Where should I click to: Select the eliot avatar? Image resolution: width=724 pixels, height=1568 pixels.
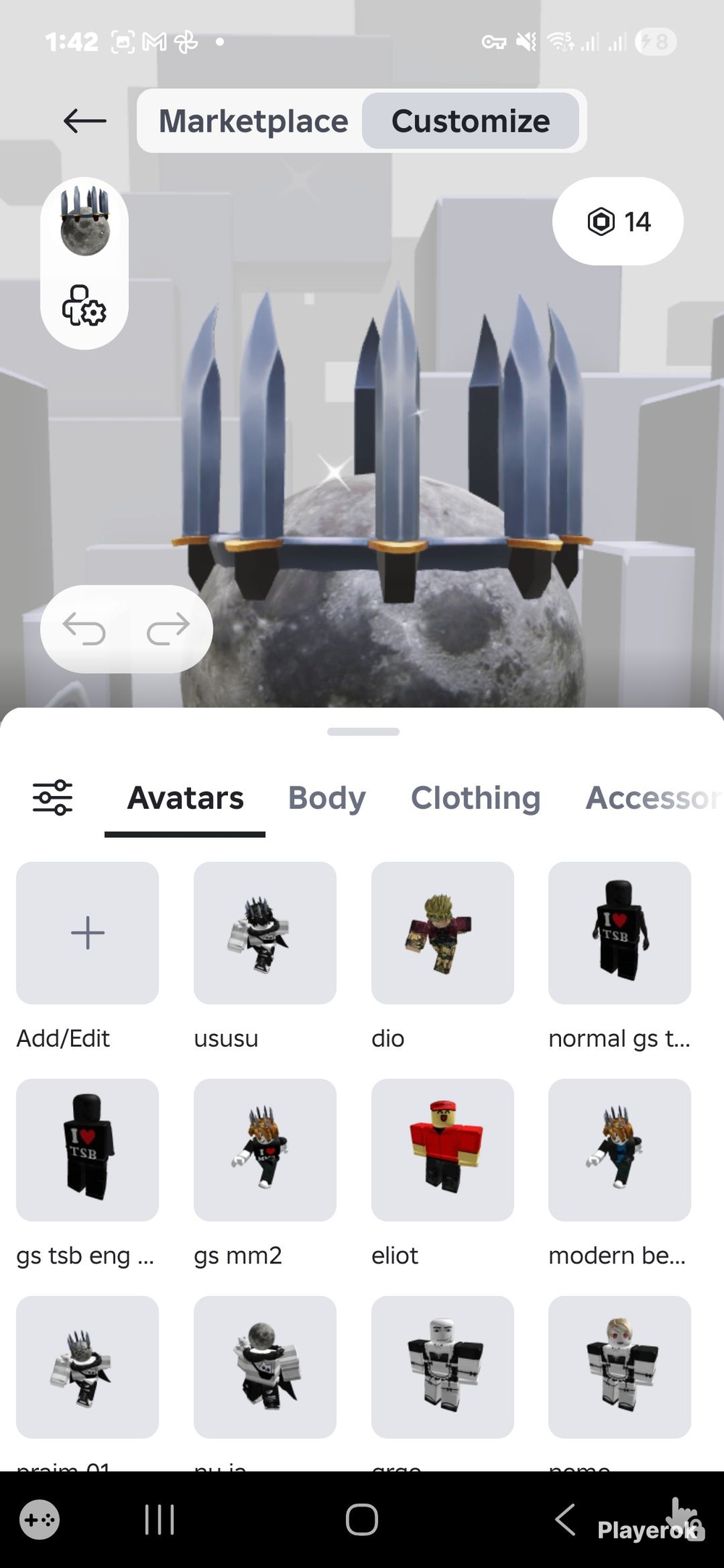442,1150
